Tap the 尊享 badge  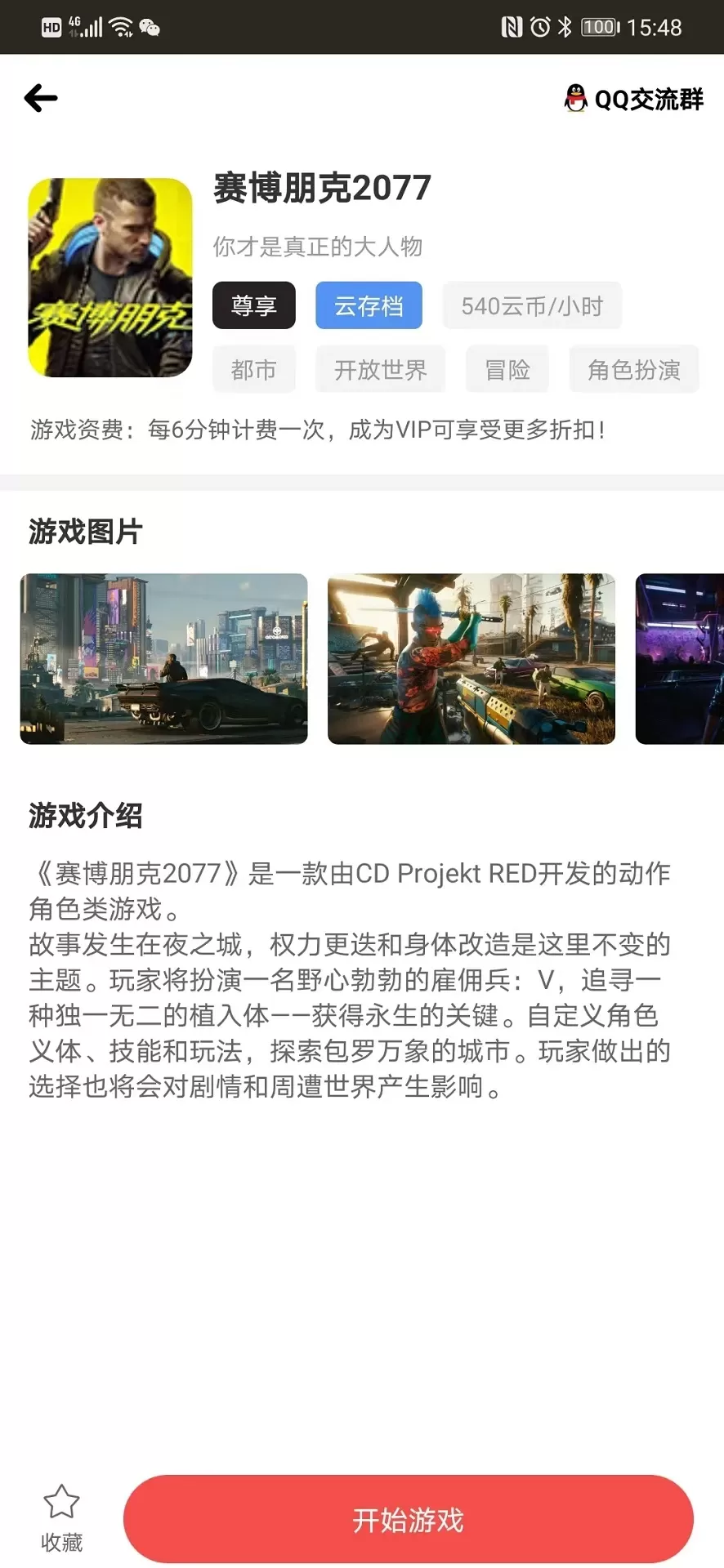coord(253,305)
